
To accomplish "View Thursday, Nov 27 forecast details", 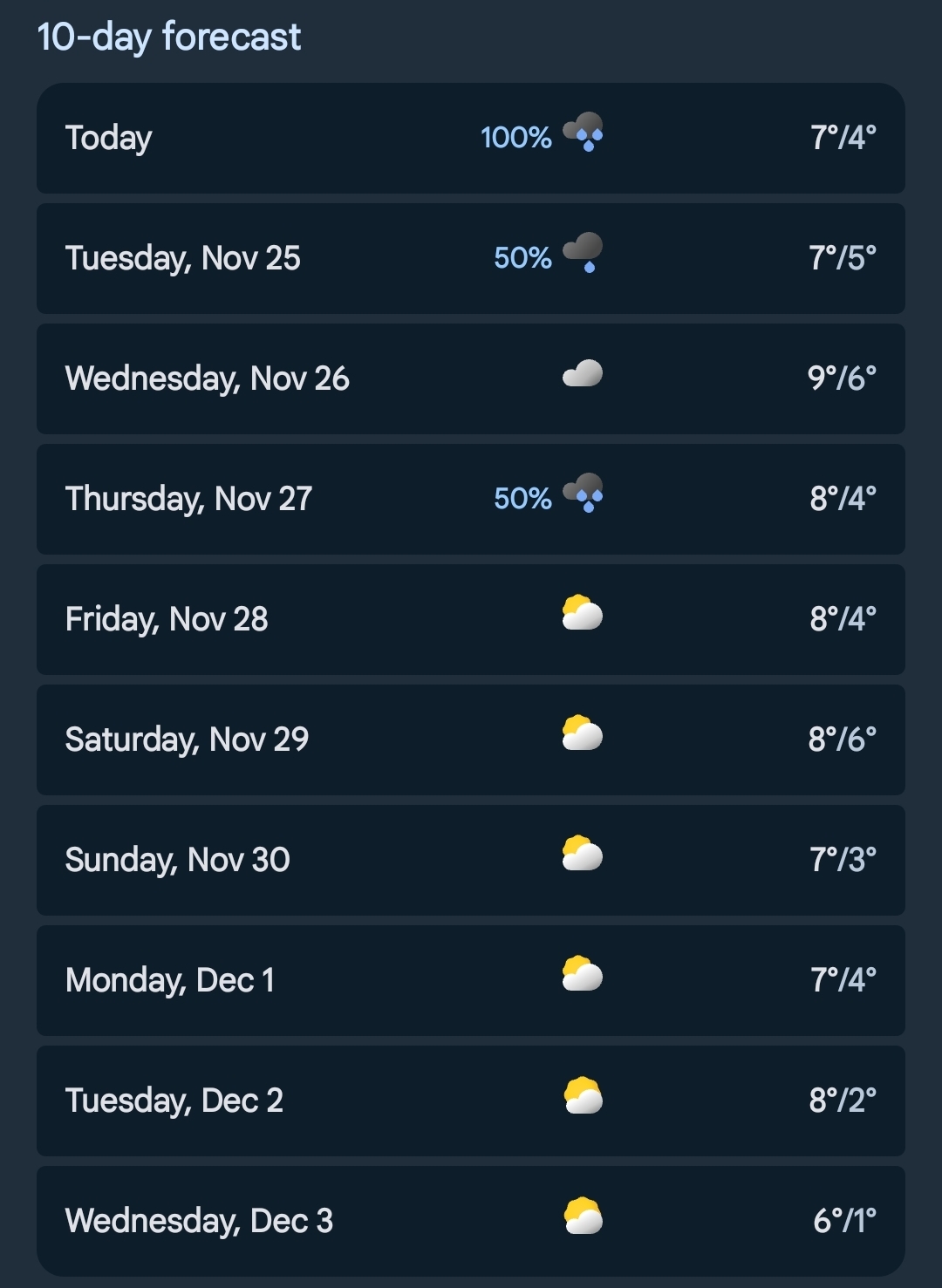I will point(471,499).
